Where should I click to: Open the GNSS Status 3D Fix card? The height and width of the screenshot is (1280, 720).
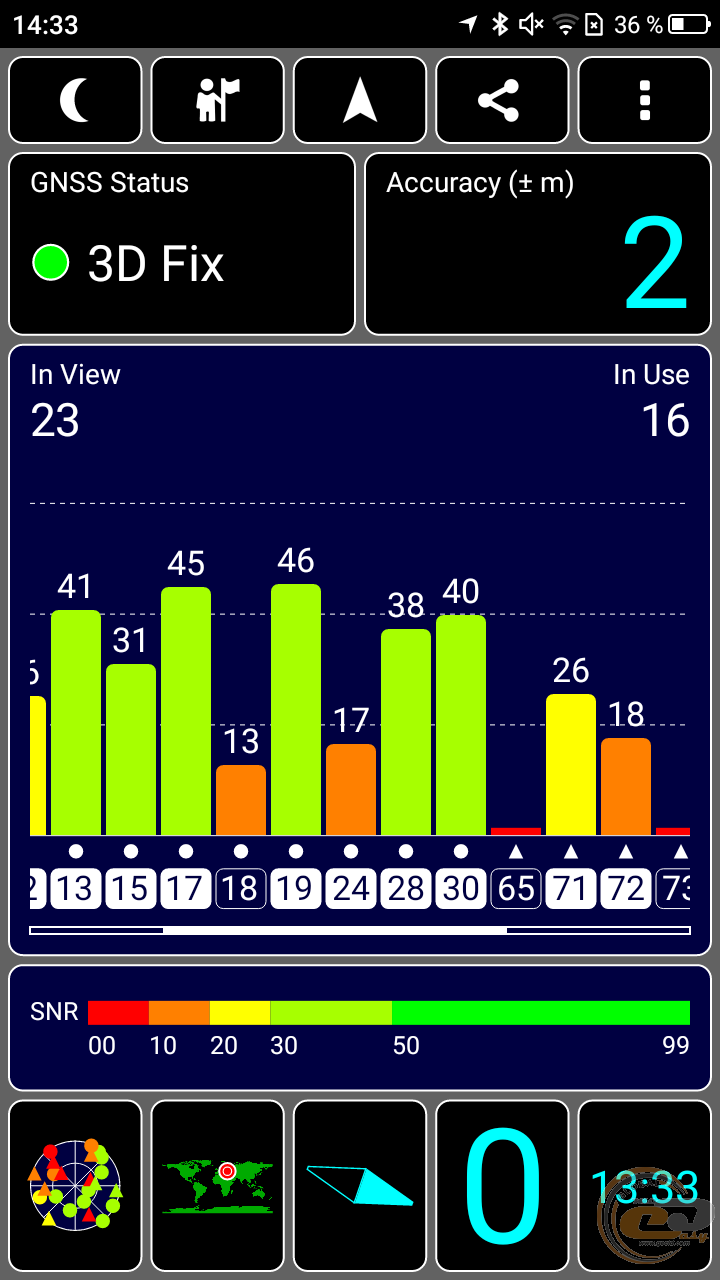pos(182,244)
